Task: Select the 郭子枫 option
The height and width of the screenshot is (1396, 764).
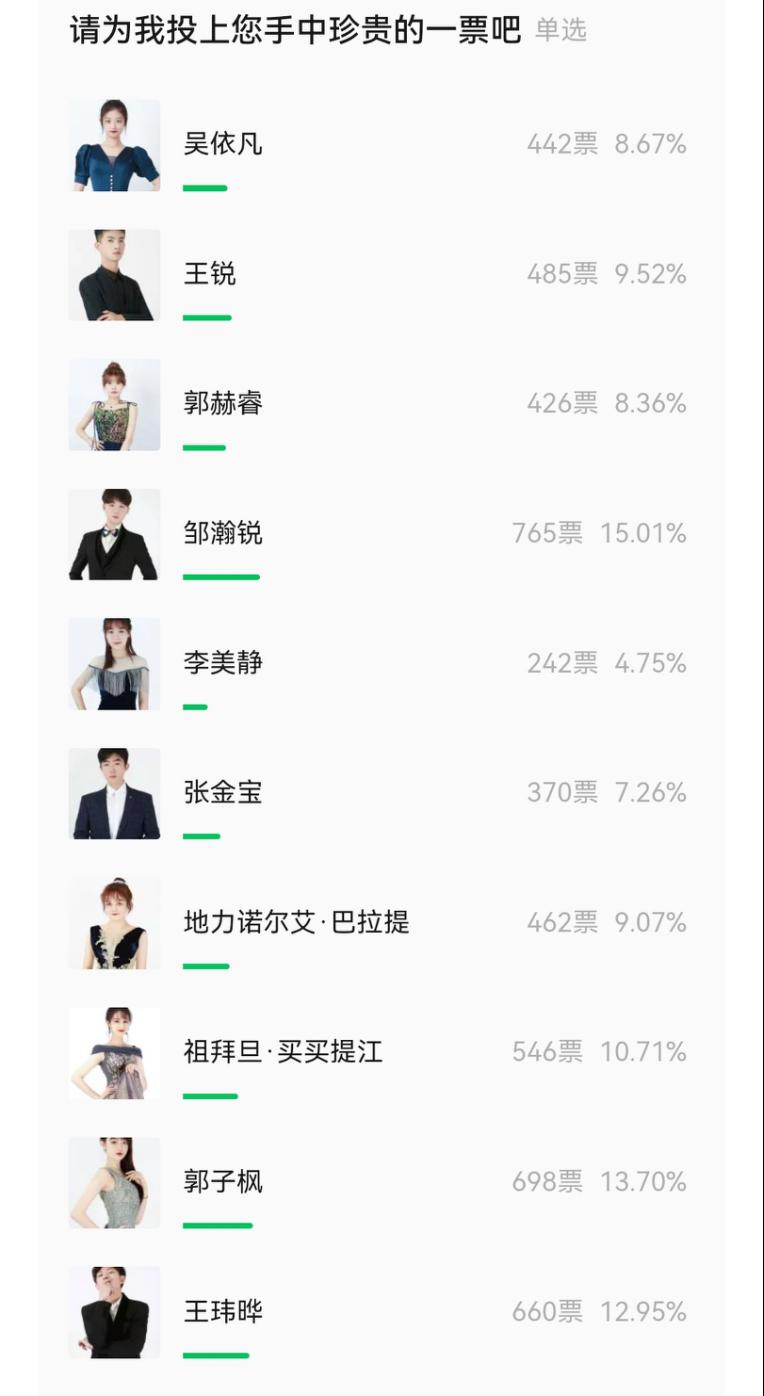Action: pyautogui.click(x=223, y=1182)
